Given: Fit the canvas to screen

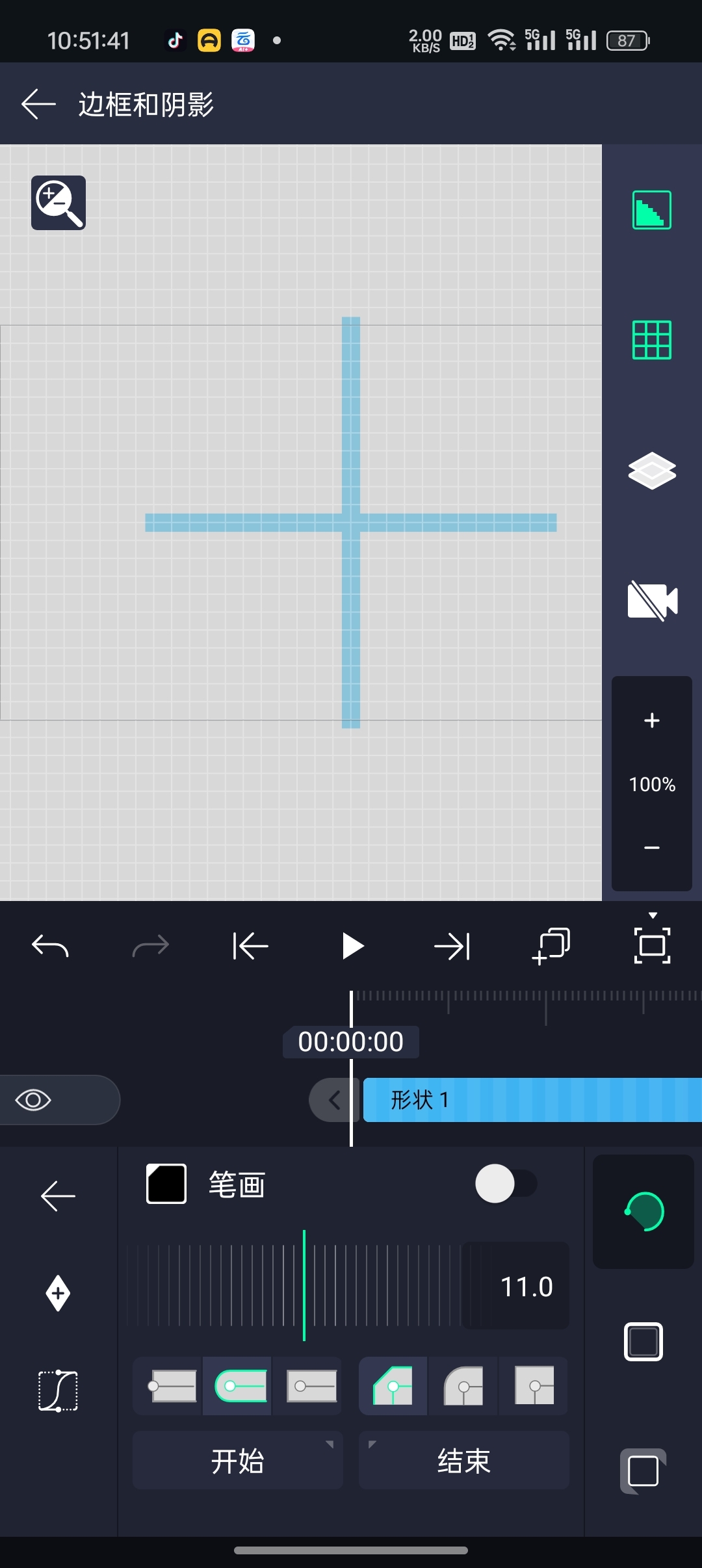Looking at the screenshot, I should click(652, 946).
